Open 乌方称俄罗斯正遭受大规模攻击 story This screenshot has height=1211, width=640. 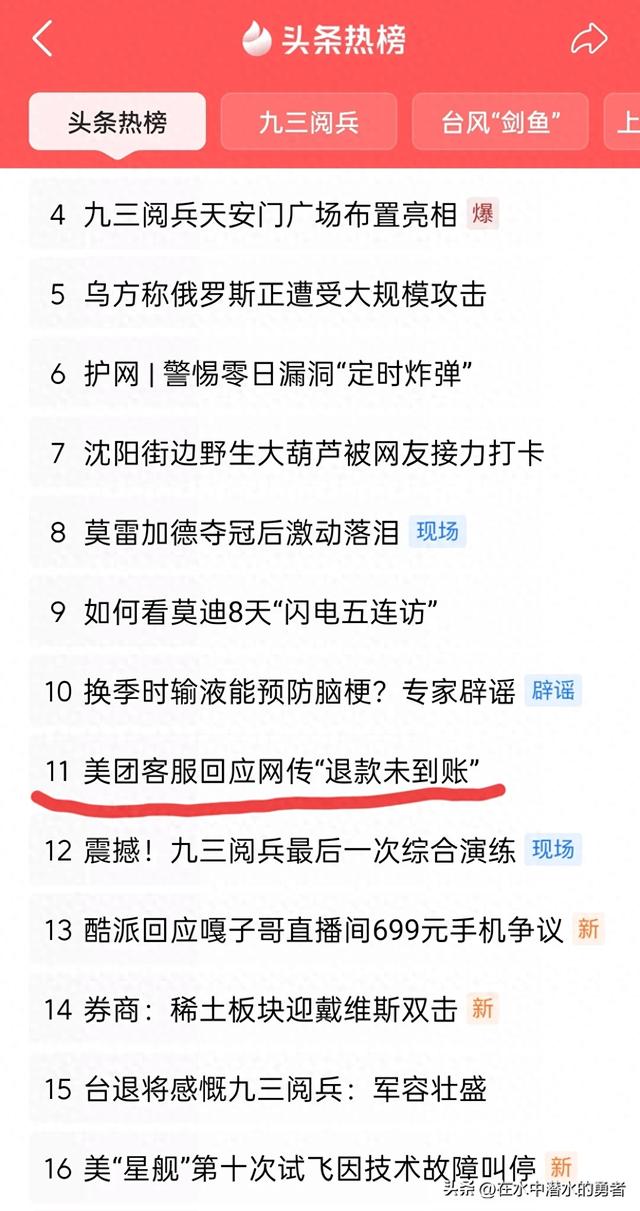pyautogui.click(x=285, y=294)
